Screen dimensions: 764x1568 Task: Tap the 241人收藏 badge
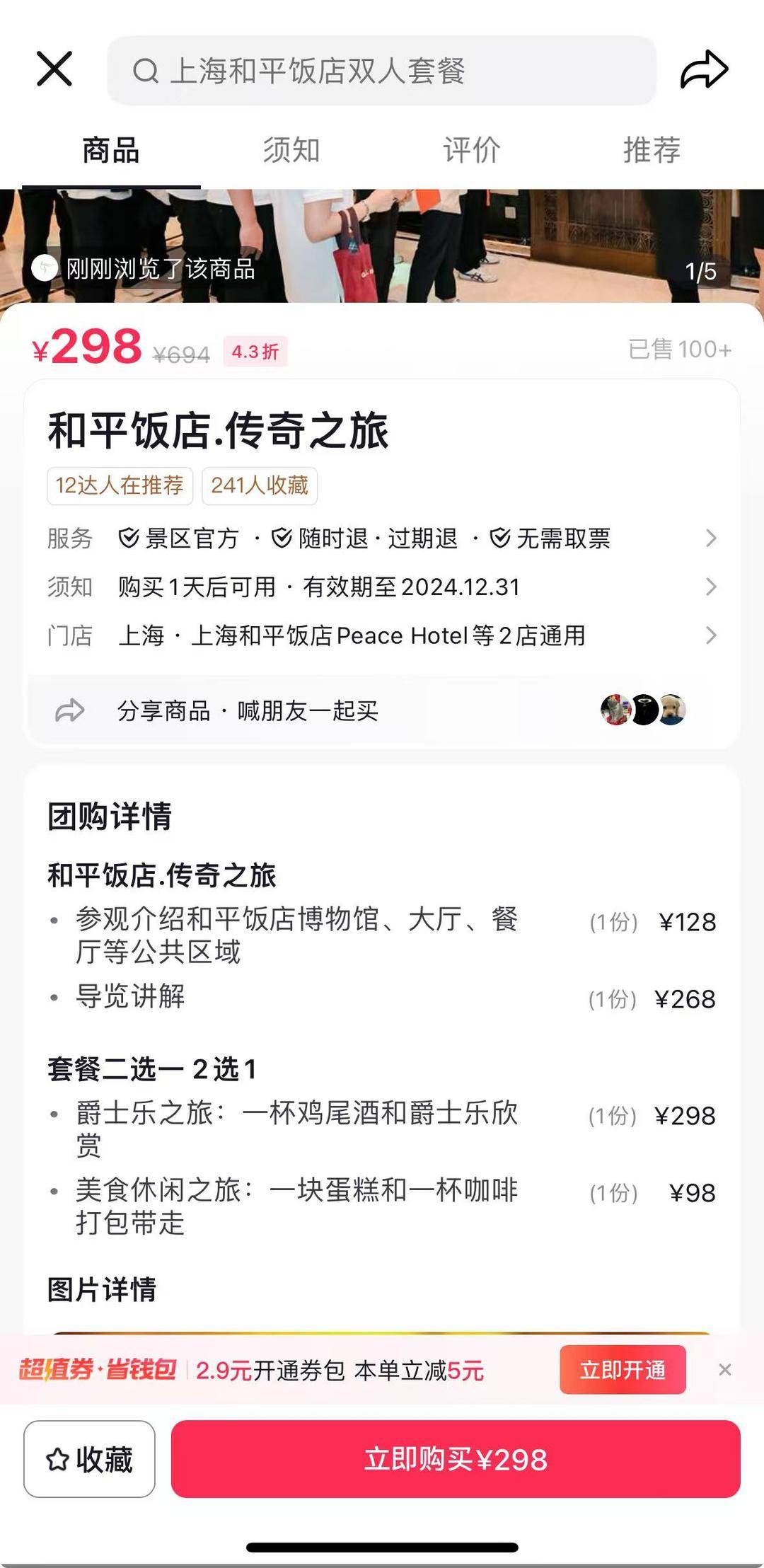(259, 486)
